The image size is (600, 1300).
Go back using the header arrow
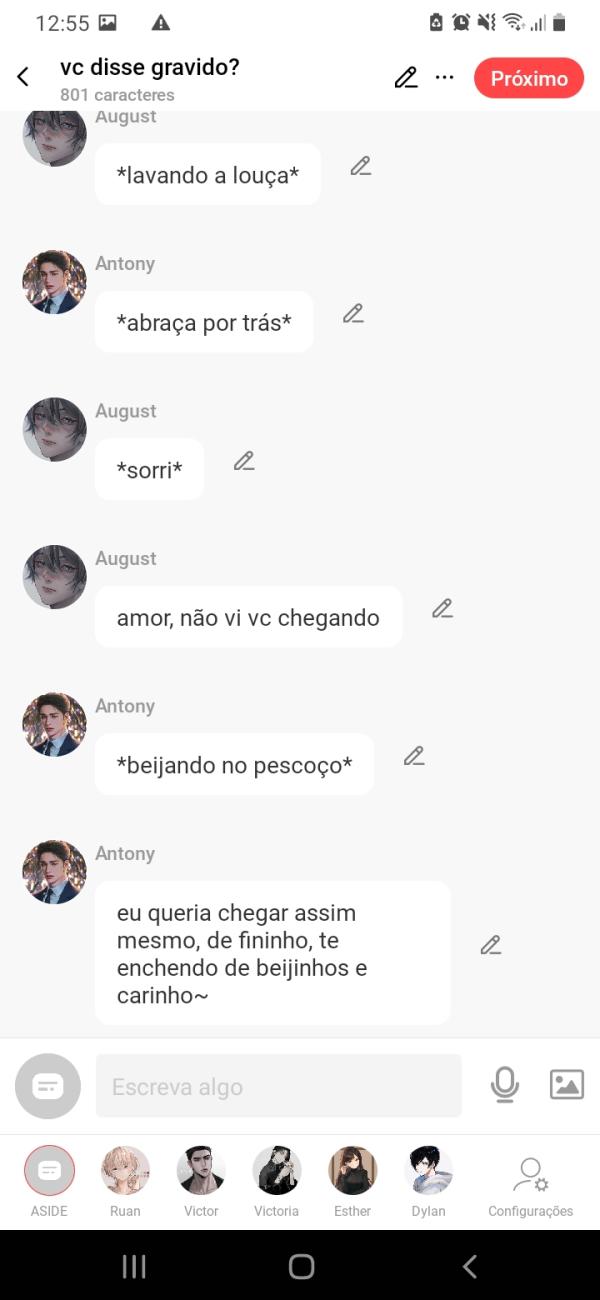(x=23, y=77)
